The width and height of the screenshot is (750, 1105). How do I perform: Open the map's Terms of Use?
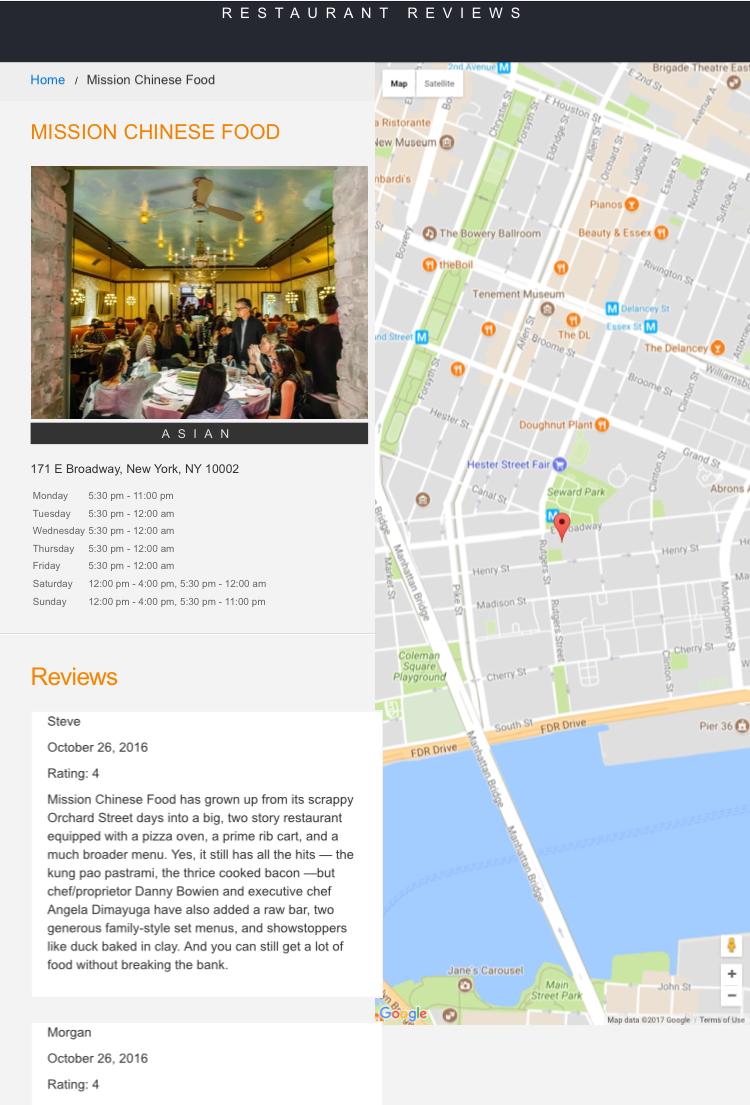(721, 1020)
